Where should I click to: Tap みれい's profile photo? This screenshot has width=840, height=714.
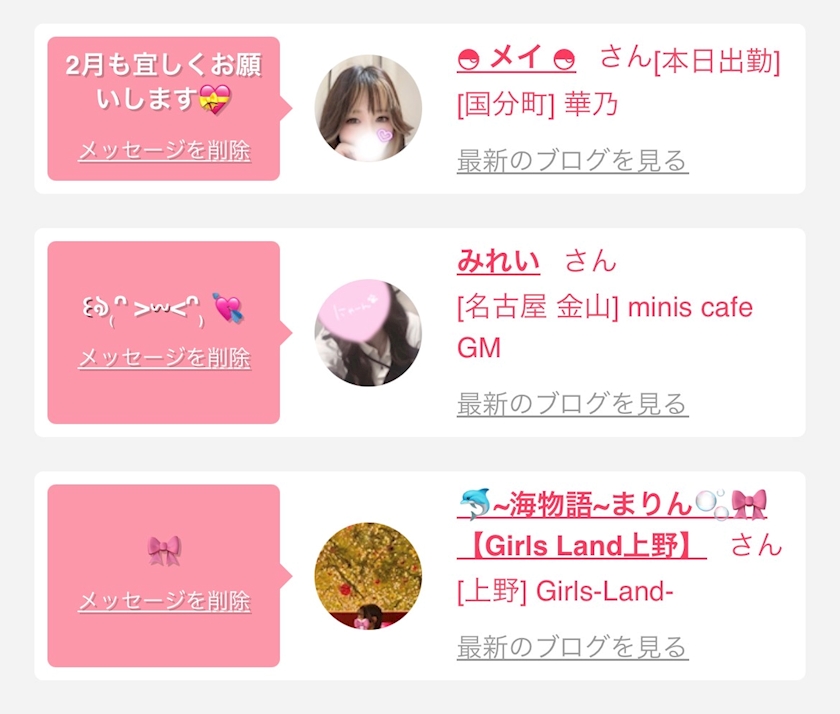[368, 332]
